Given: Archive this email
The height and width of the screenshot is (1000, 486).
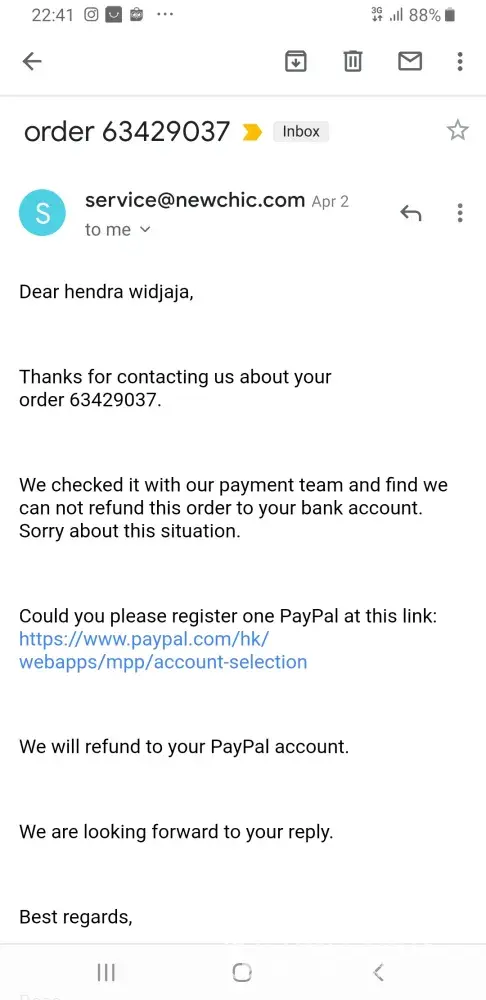Looking at the screenshot, I should (x=295, y=61).
